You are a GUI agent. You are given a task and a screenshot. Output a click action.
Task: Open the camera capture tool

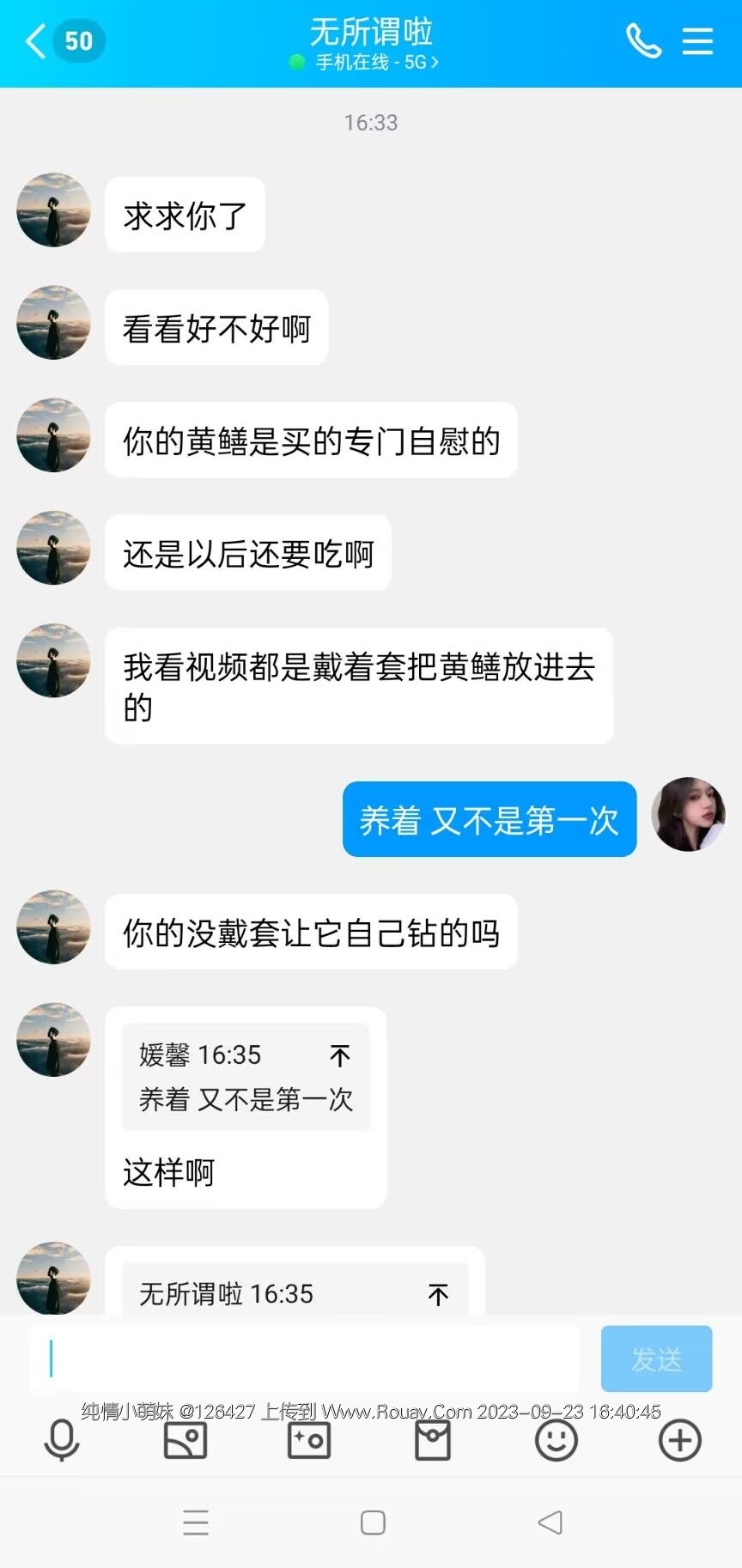pyautogui.click(x=309, y=1440)
